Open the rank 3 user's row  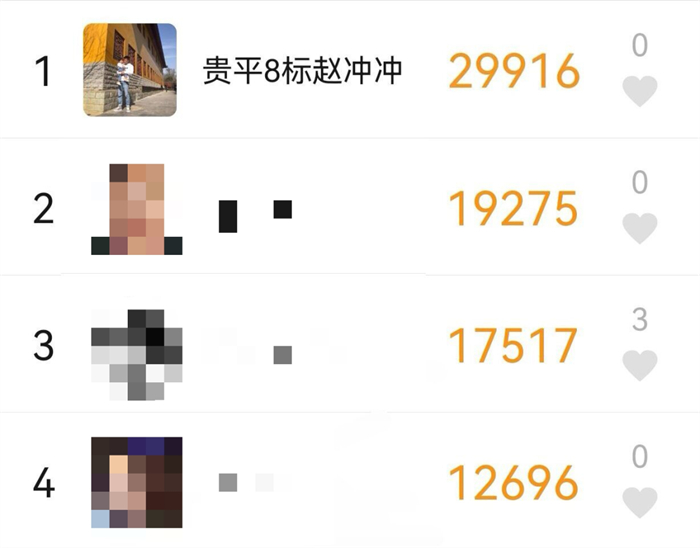pyautogui.click(x=300, y=346)
